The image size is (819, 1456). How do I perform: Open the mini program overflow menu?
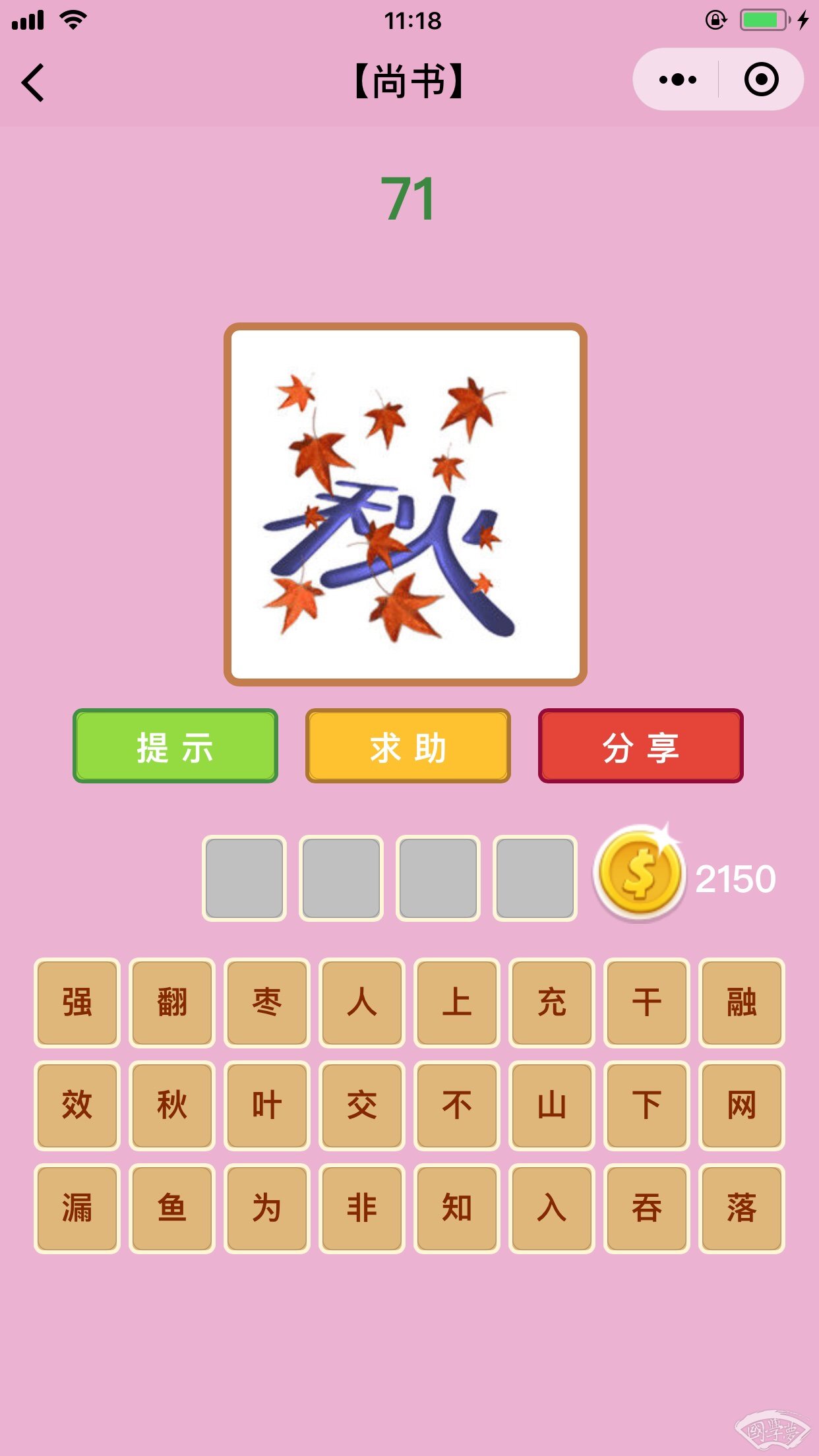[677, 80]
